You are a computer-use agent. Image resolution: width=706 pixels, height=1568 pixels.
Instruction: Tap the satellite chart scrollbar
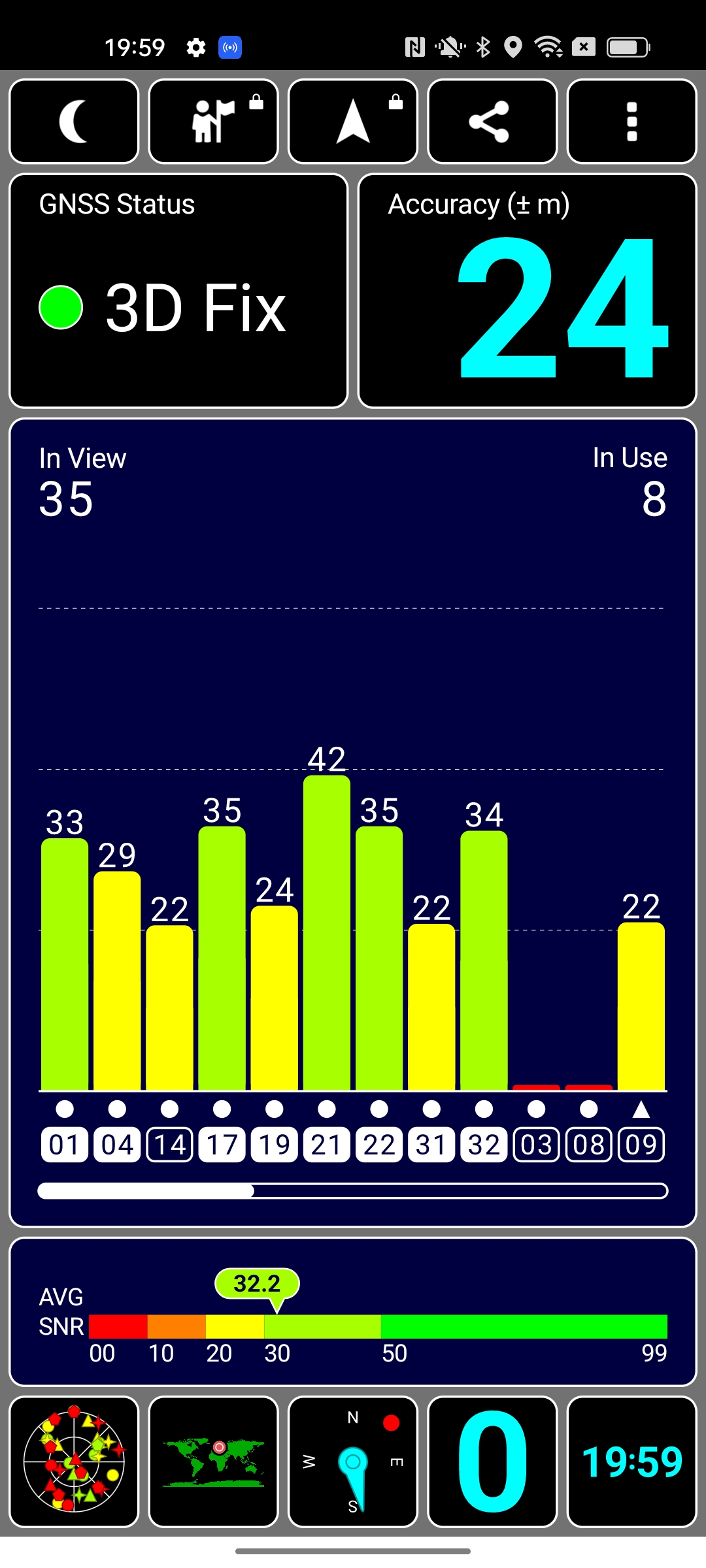tap(353, 1191)
